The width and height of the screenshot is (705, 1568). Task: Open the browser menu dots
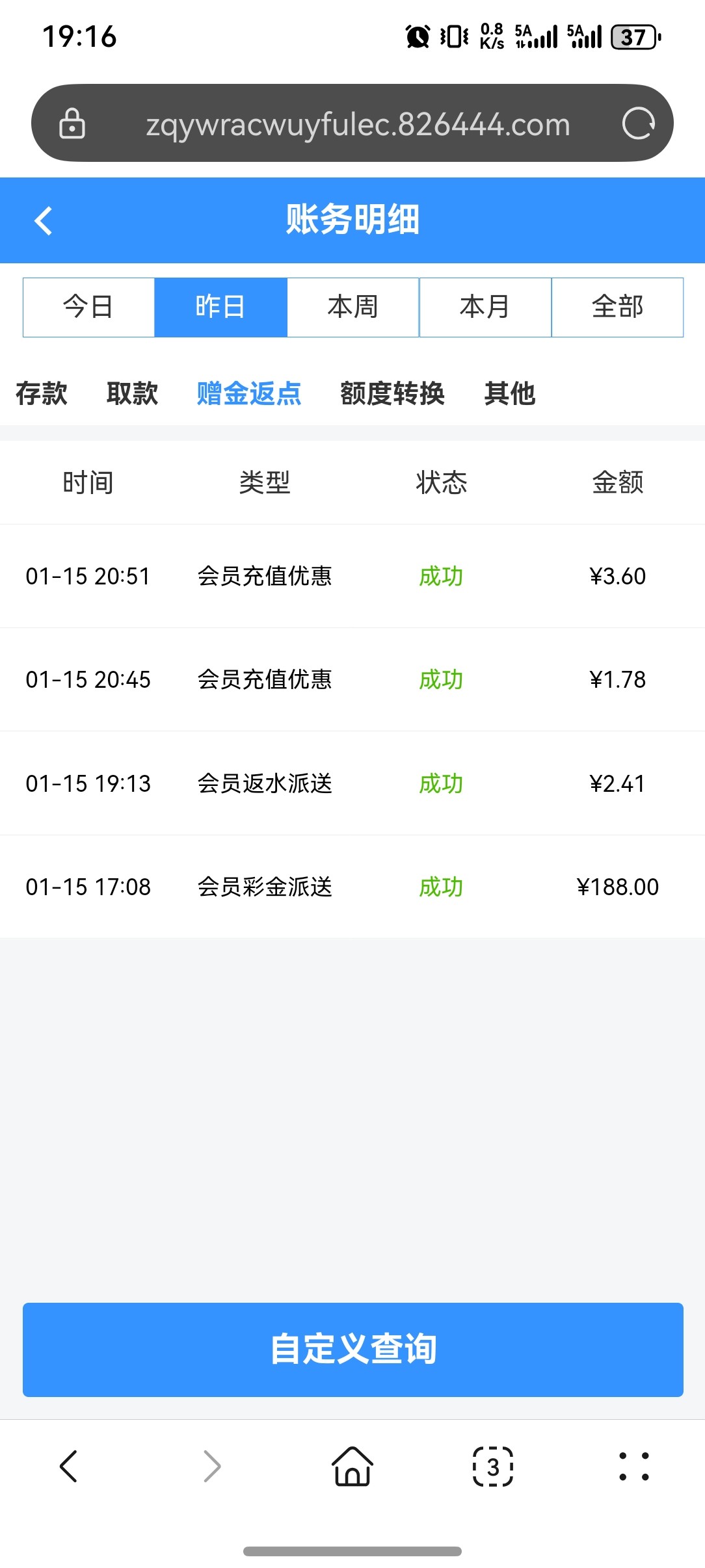click(x=633, y=1467)
